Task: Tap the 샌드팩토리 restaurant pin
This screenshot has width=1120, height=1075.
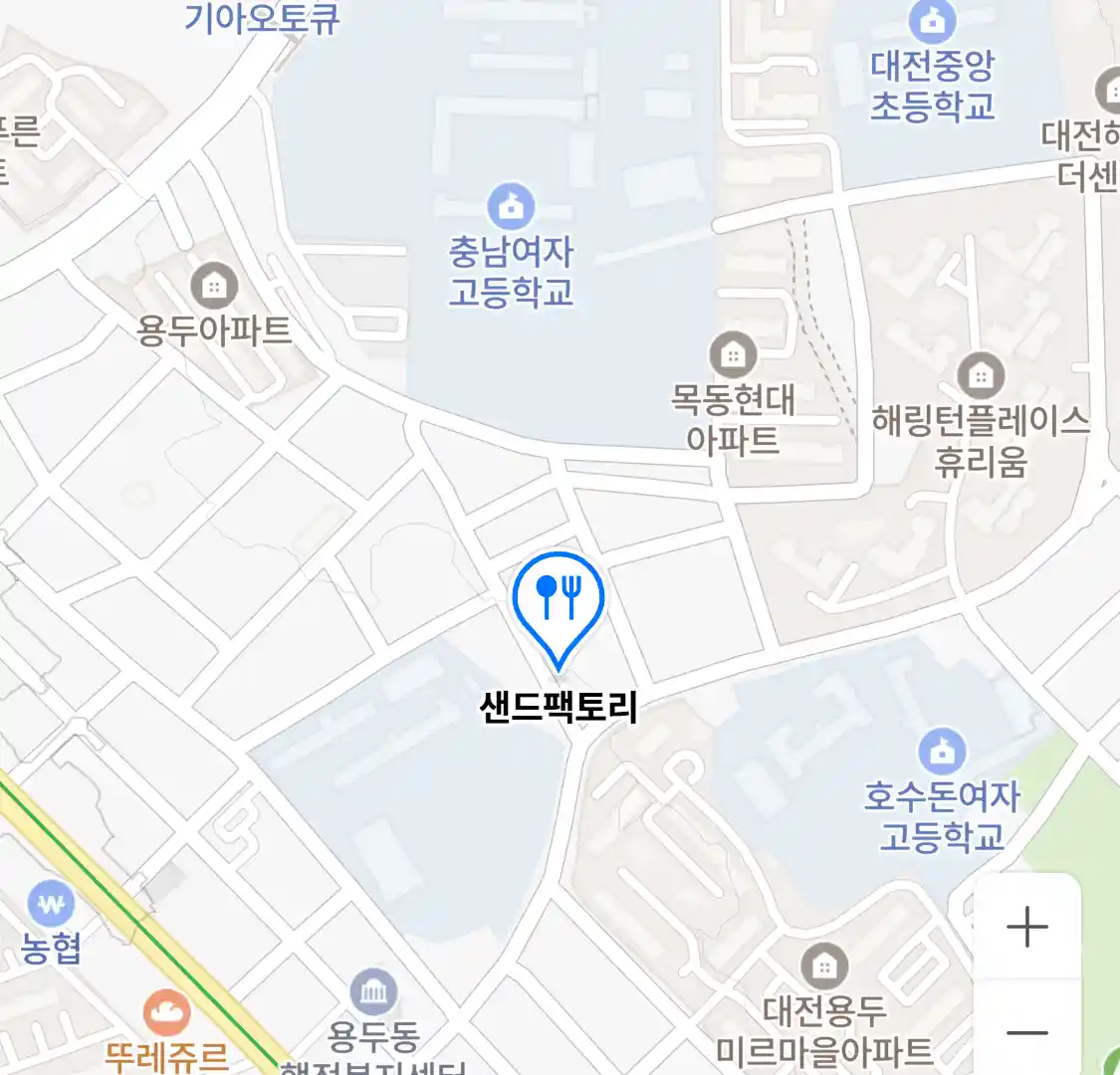Action: coord(559,599)
